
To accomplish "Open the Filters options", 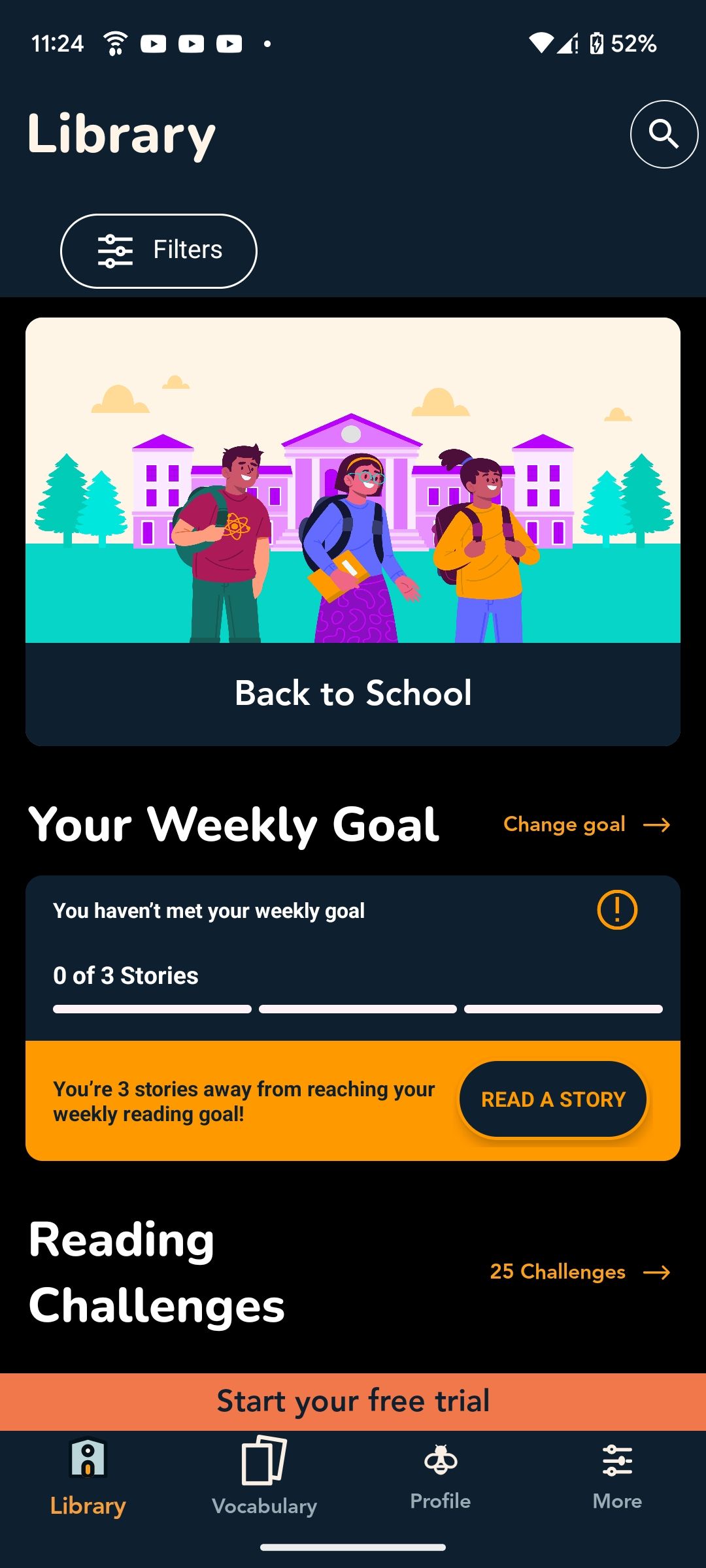I will (x=159, y=250).
